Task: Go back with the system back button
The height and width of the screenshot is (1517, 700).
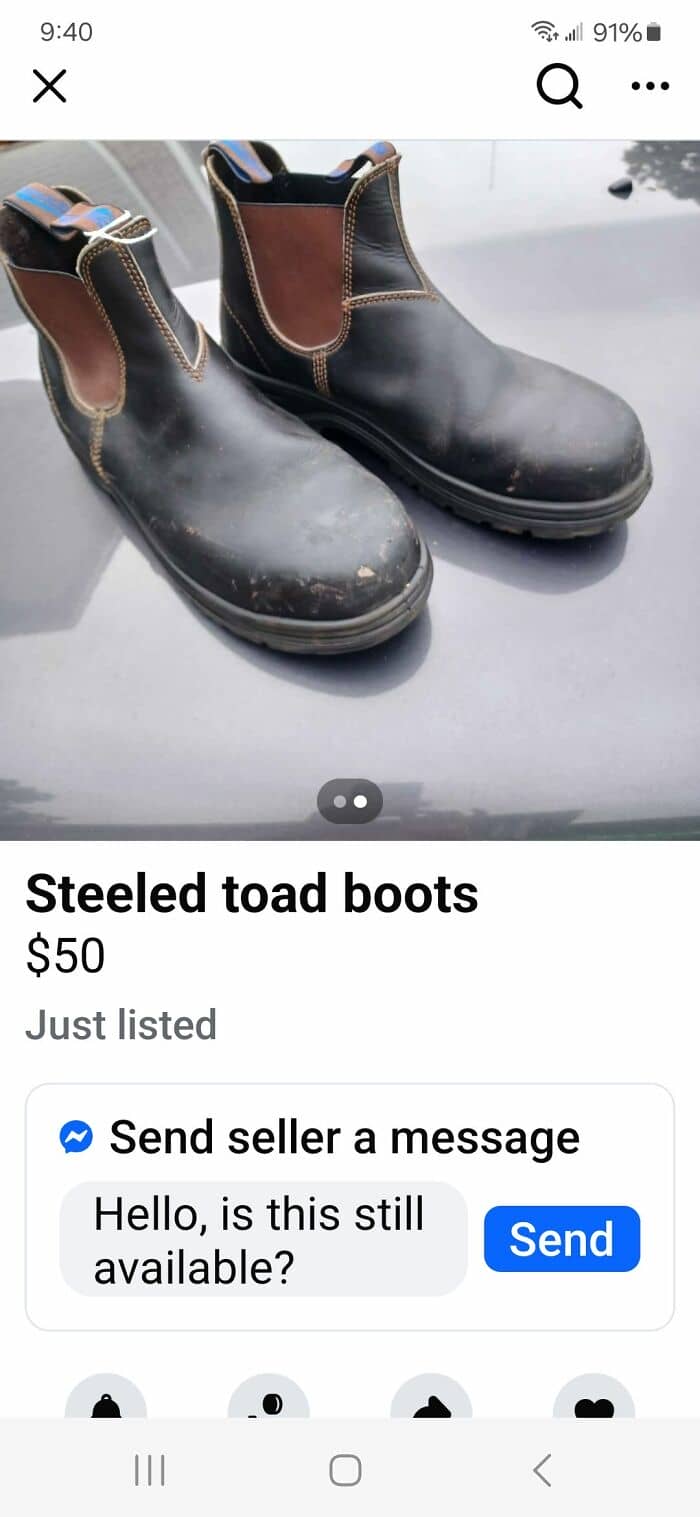Action: (x=542, y=1470)
